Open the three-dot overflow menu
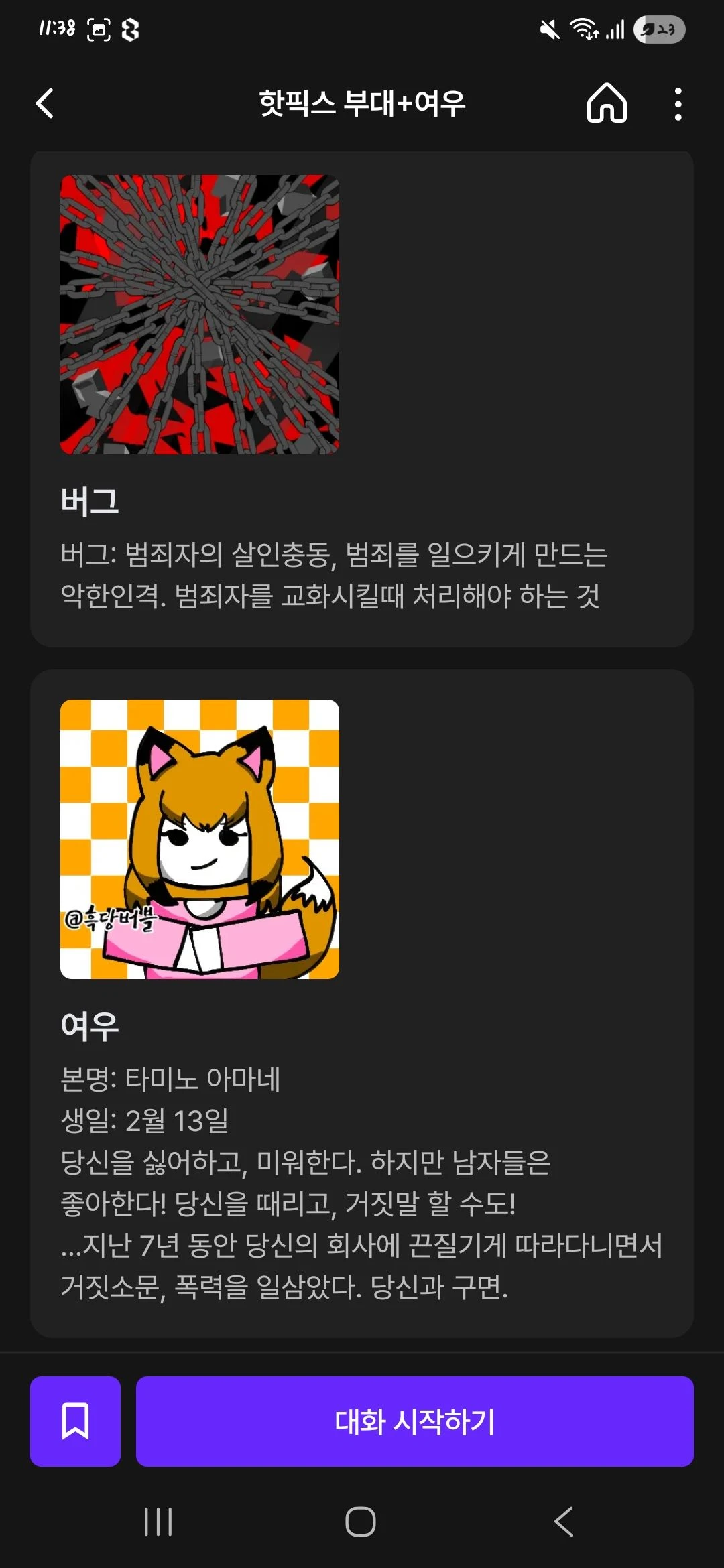Viewport: 724px width, 1568px height. click(x=678, y=104)
